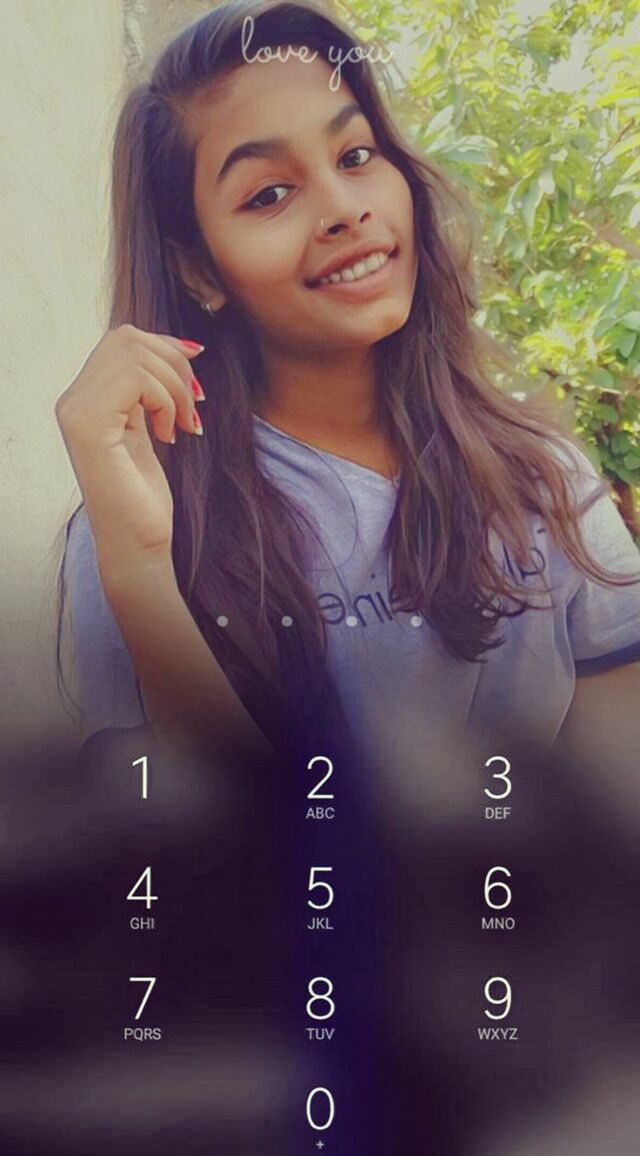Enter digit 1 on the PIN keypad
The height and width of the screenshot is (1156, 640).
pos(142,785)
